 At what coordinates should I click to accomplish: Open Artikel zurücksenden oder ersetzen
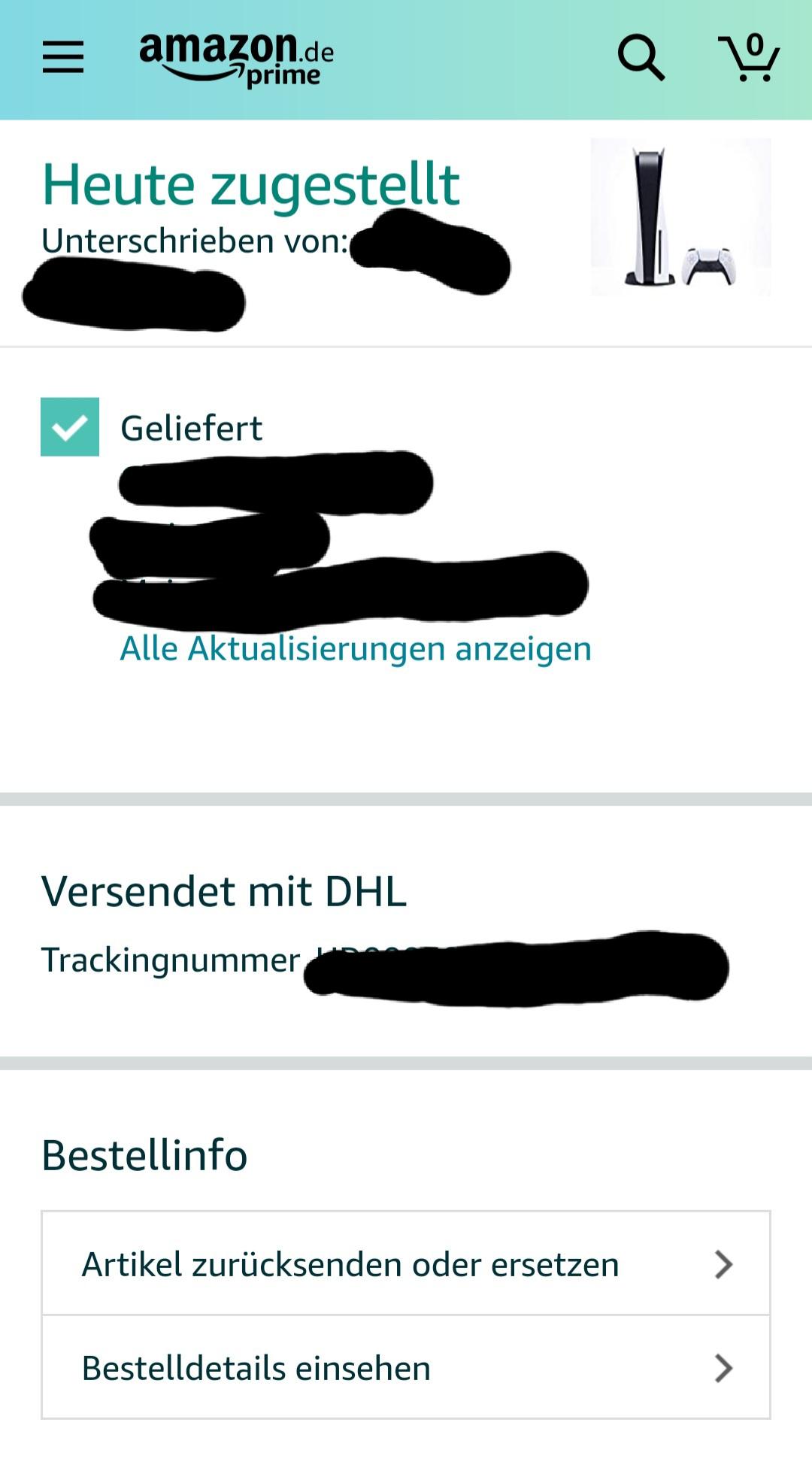pos(406,1263)
